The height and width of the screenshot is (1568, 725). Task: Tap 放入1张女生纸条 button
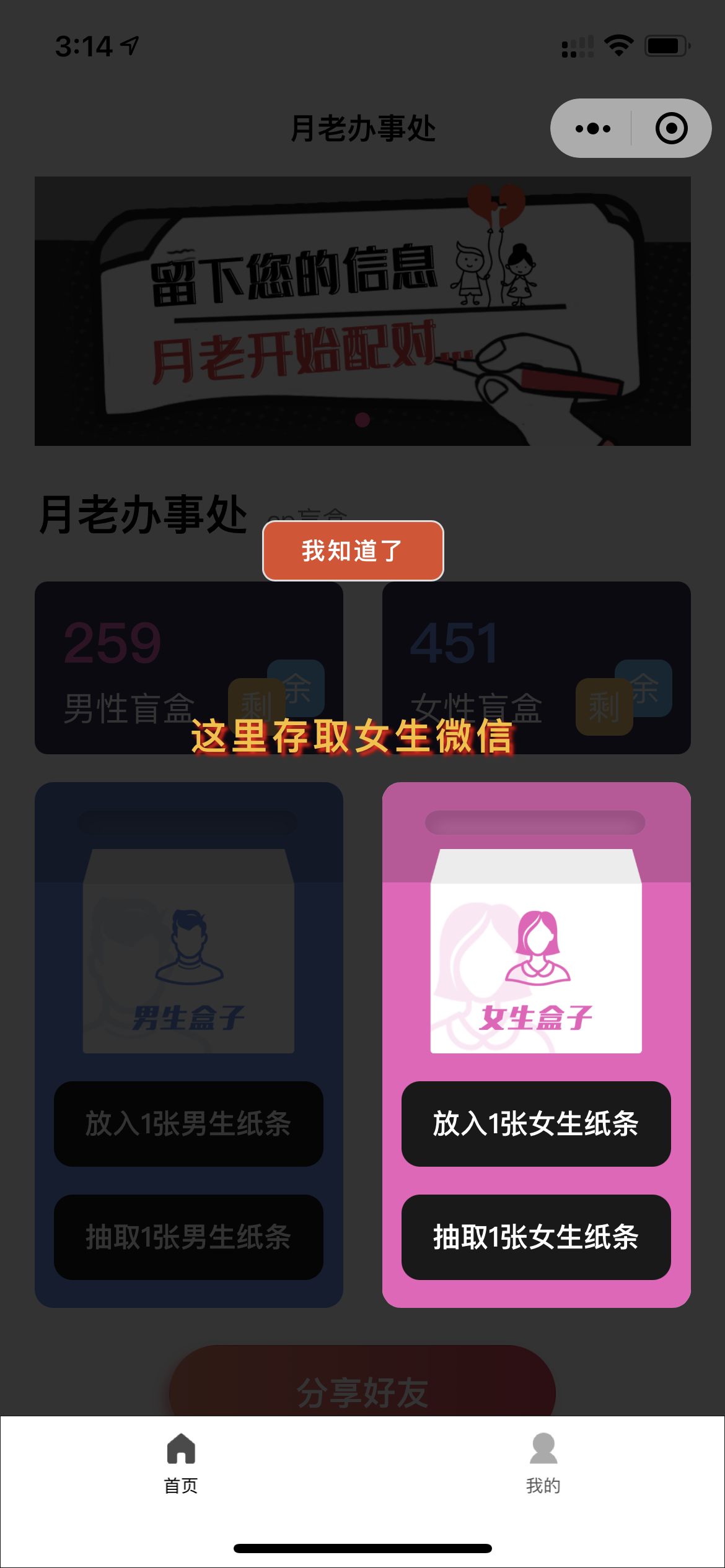pos(536,1124)
